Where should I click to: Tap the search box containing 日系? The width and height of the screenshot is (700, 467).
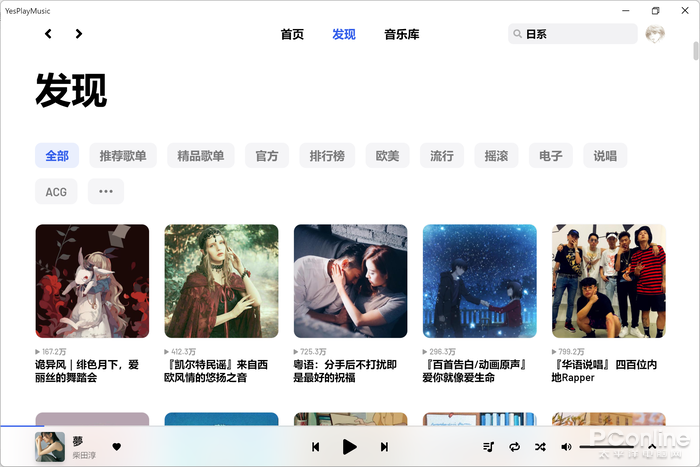coord(573,34)
